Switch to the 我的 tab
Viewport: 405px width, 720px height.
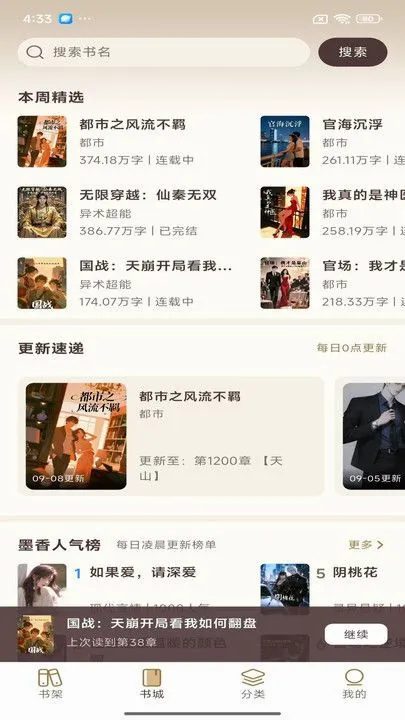(354, 684)
